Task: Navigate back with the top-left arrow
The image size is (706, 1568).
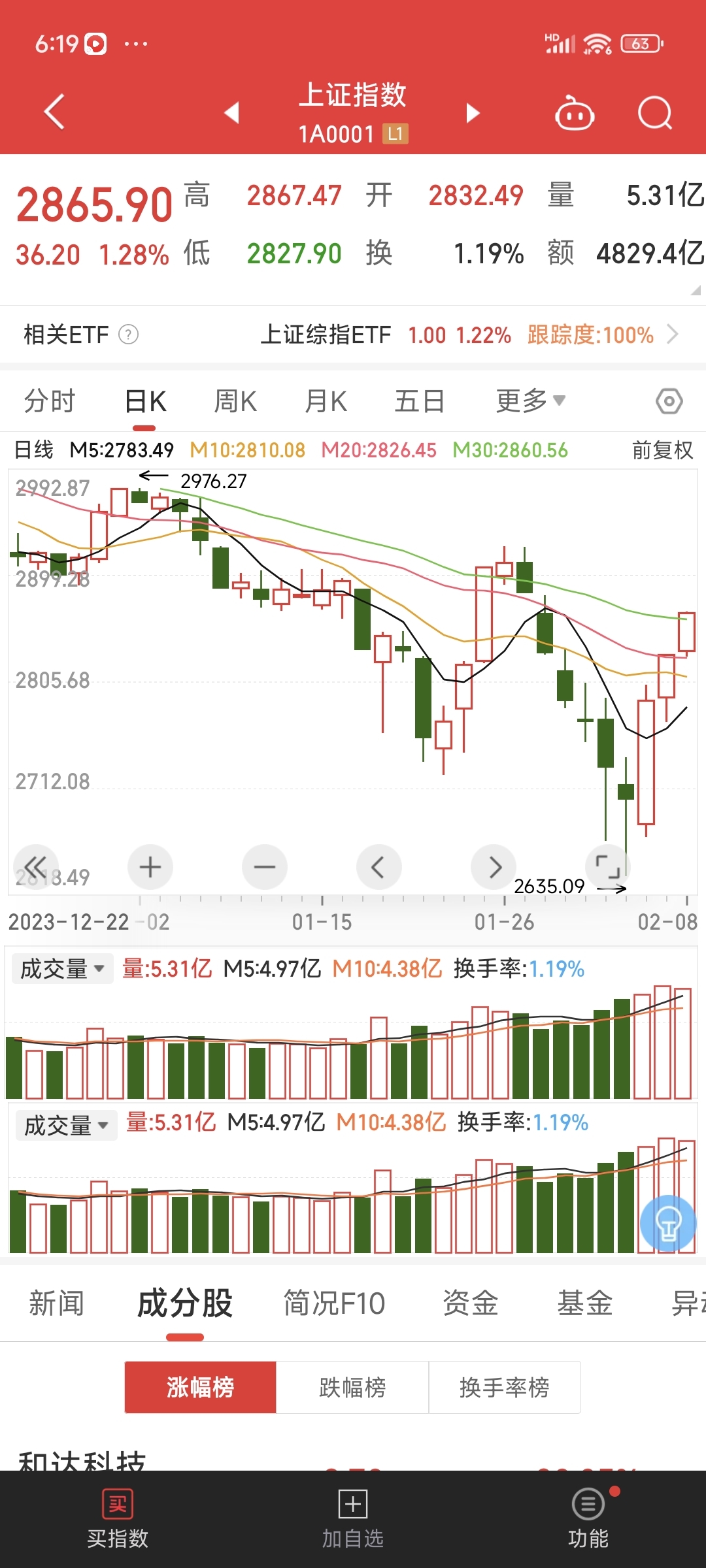Action: pos(52,111)
